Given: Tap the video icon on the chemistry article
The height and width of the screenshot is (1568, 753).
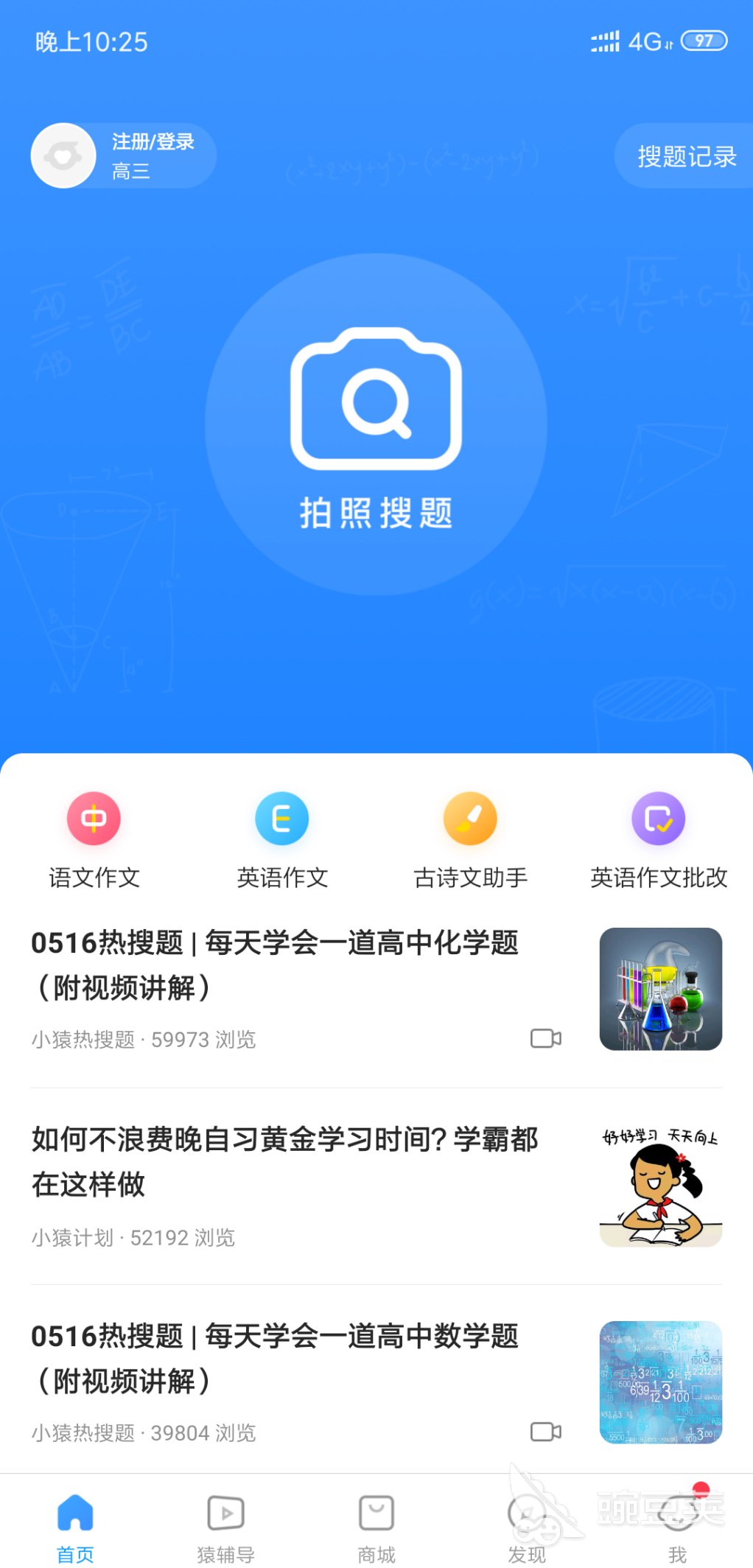Looking at the screenshot, I should click(x=544, y=1039).
